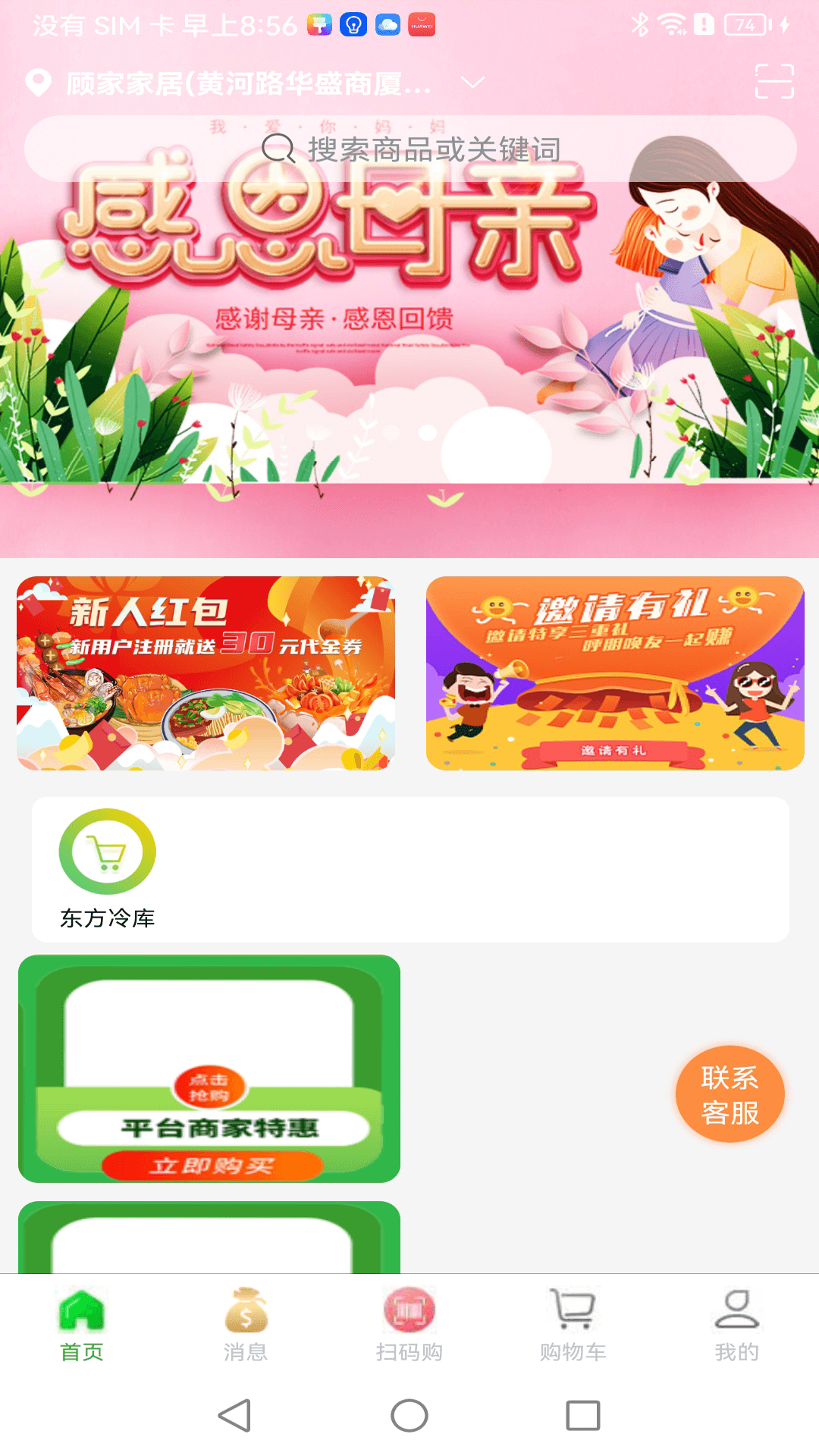Contact customer service via 联系客服
Screen dimensions: 819x1456
click(730, 1094)
